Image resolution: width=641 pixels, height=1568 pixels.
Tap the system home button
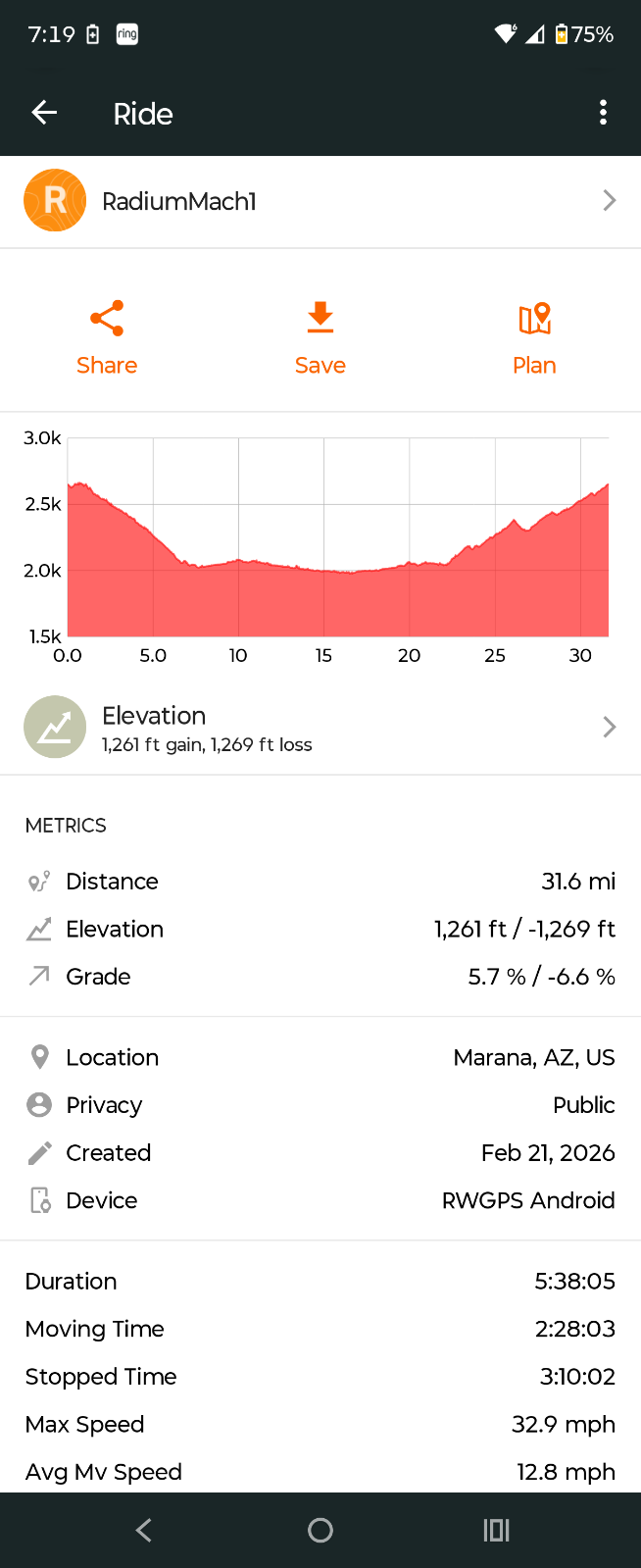pos(320,1530)
